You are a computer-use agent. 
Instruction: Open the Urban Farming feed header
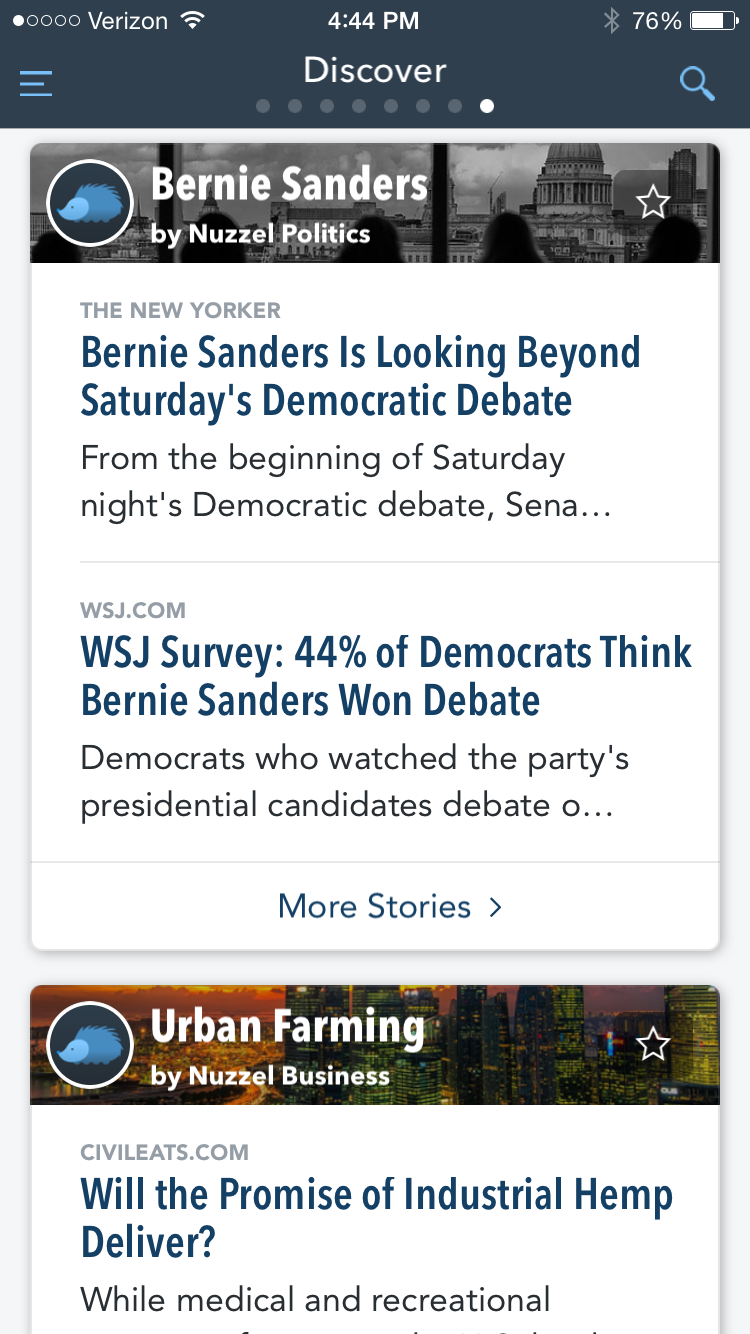click(375, 1045)
